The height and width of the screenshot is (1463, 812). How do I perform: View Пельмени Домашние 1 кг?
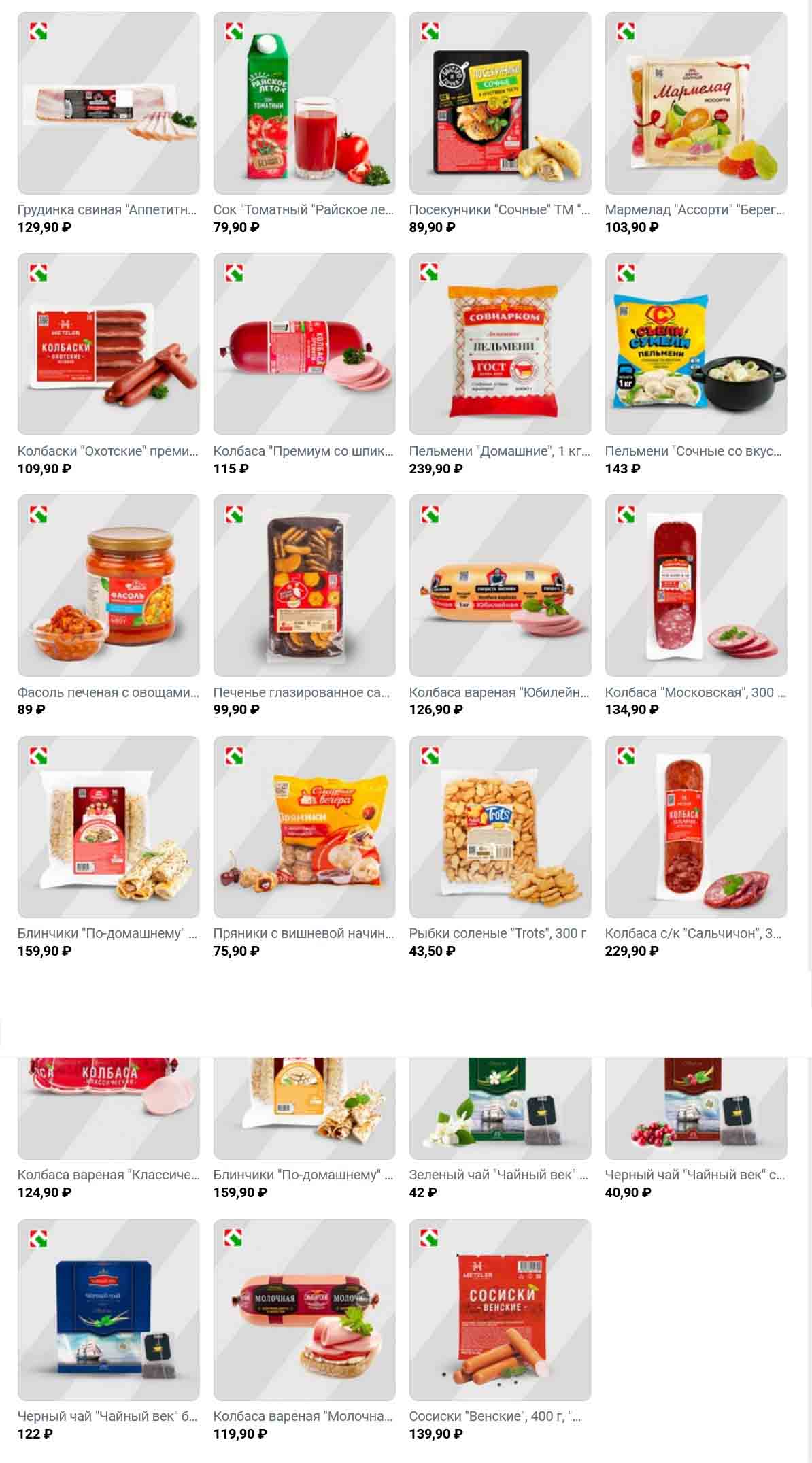(500, 344)
